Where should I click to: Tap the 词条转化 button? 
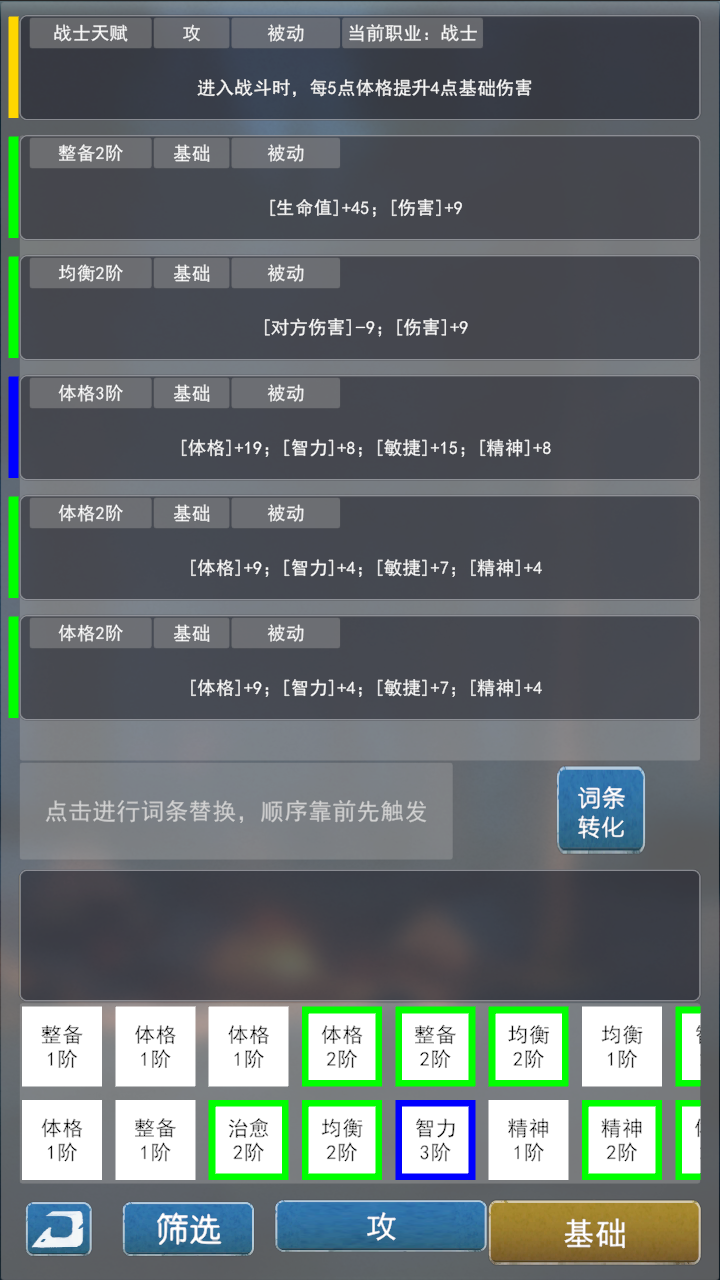pos(600,811)
